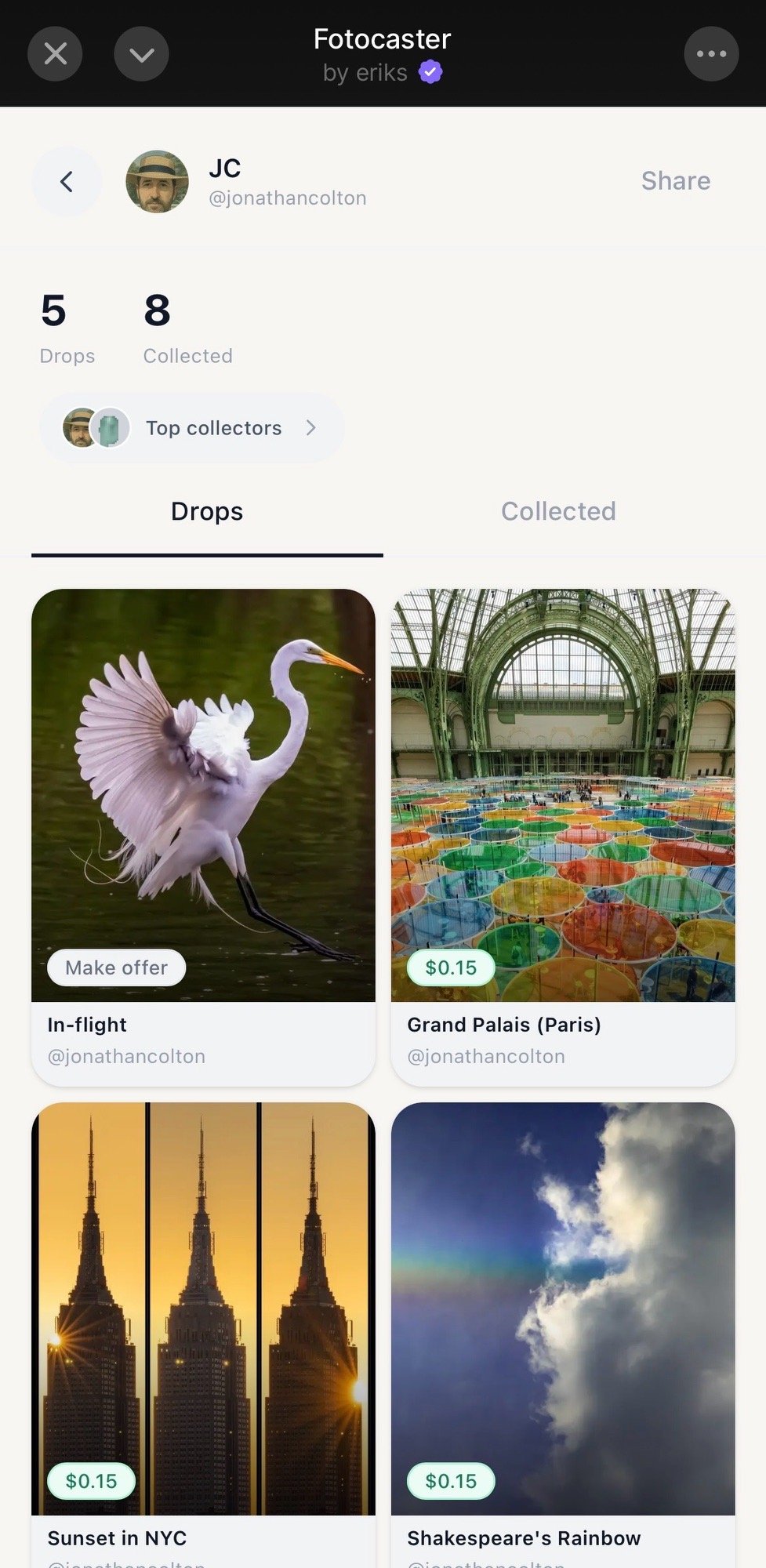Screen dimensions: 766x1568
Task: Make an offer on In-flight
Action: pos(116,968)
